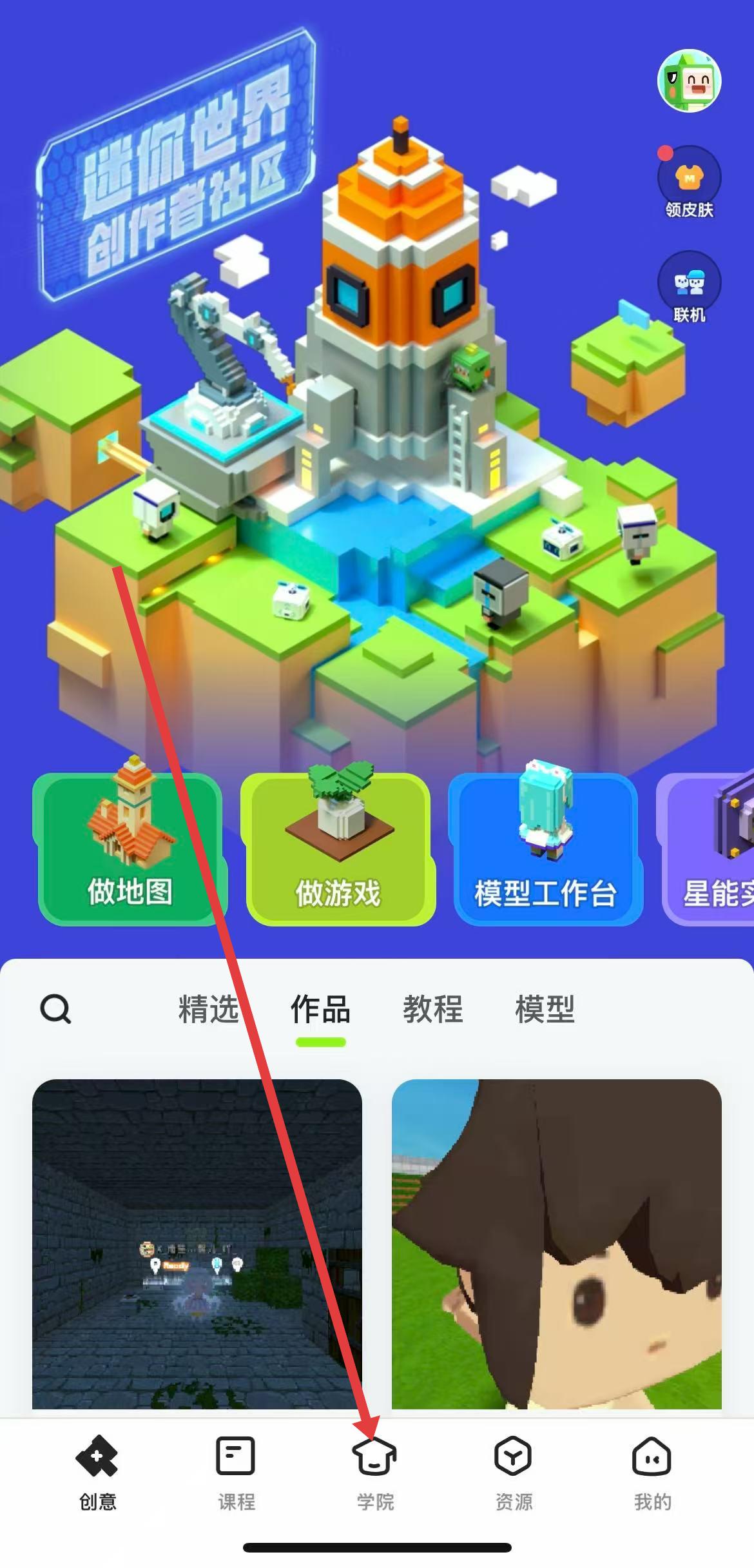Go to 课程 in bottom navigation

[x=236, y=1474]
